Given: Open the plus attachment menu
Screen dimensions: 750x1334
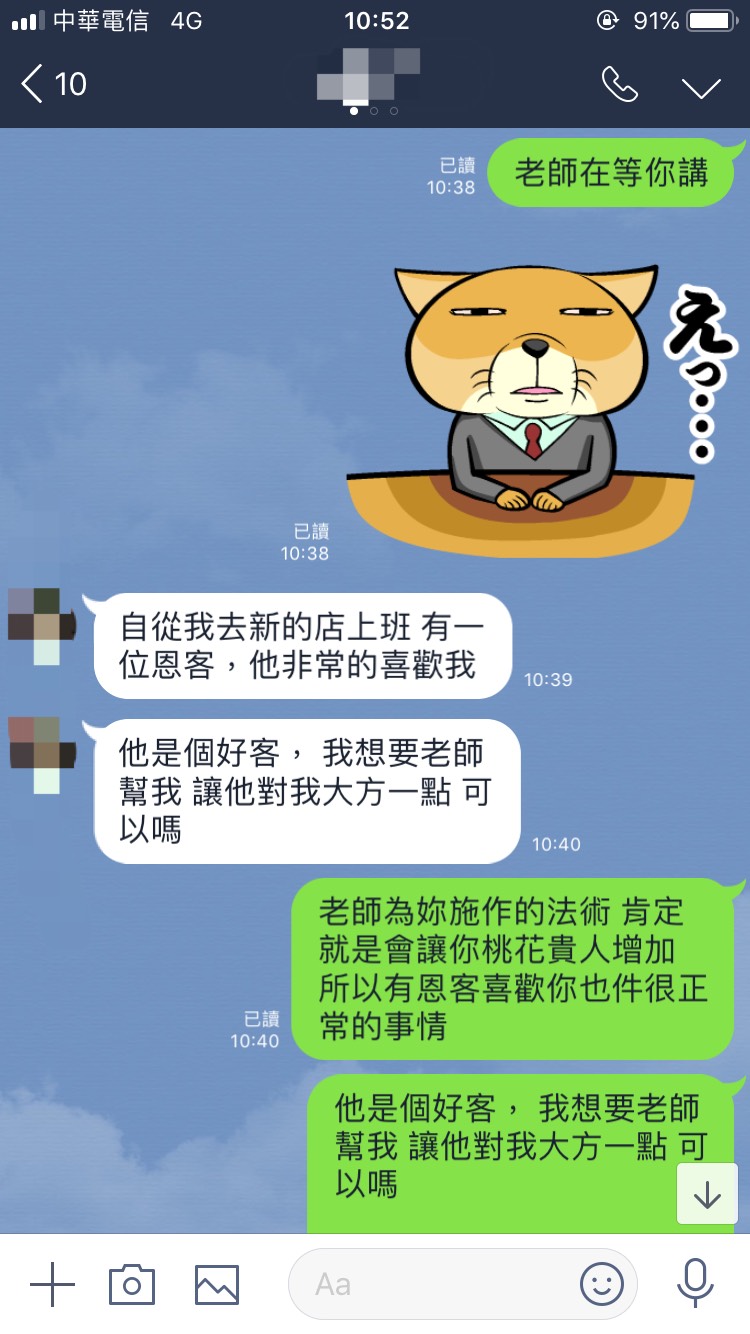Looking at the screenshot, I should (x=52, y=1283).
